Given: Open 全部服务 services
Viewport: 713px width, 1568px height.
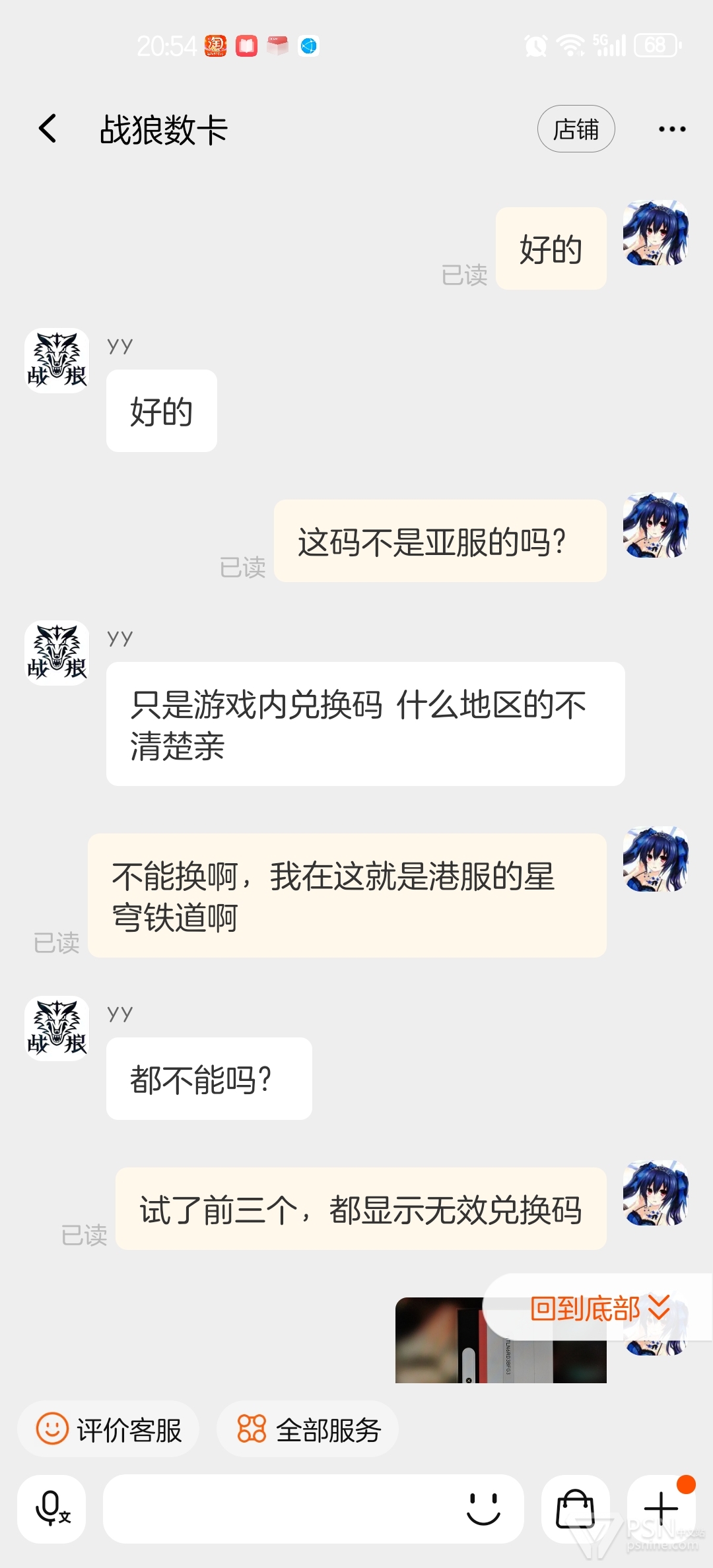Looking at the screenshot, I should click(308, 1429).
